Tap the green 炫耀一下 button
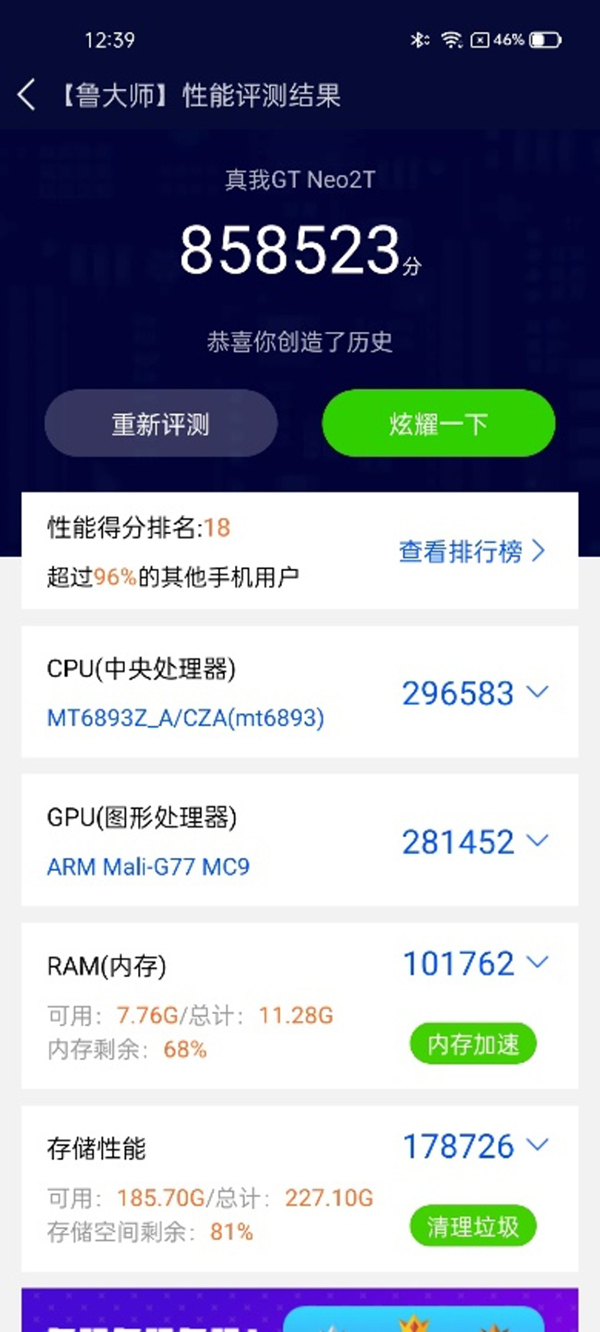This screenshot has width=600, height=1332. (x=438, y=424)
